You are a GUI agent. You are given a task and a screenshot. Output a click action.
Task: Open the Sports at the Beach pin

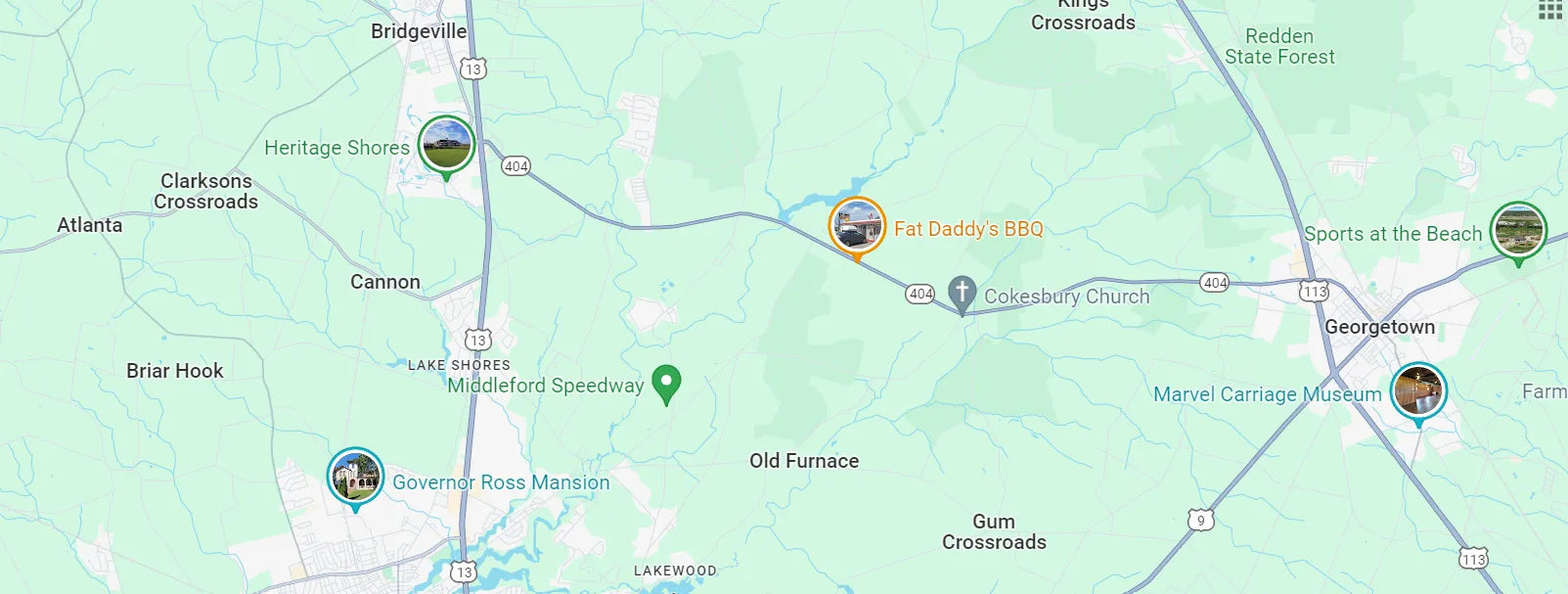coord(1517,230)
